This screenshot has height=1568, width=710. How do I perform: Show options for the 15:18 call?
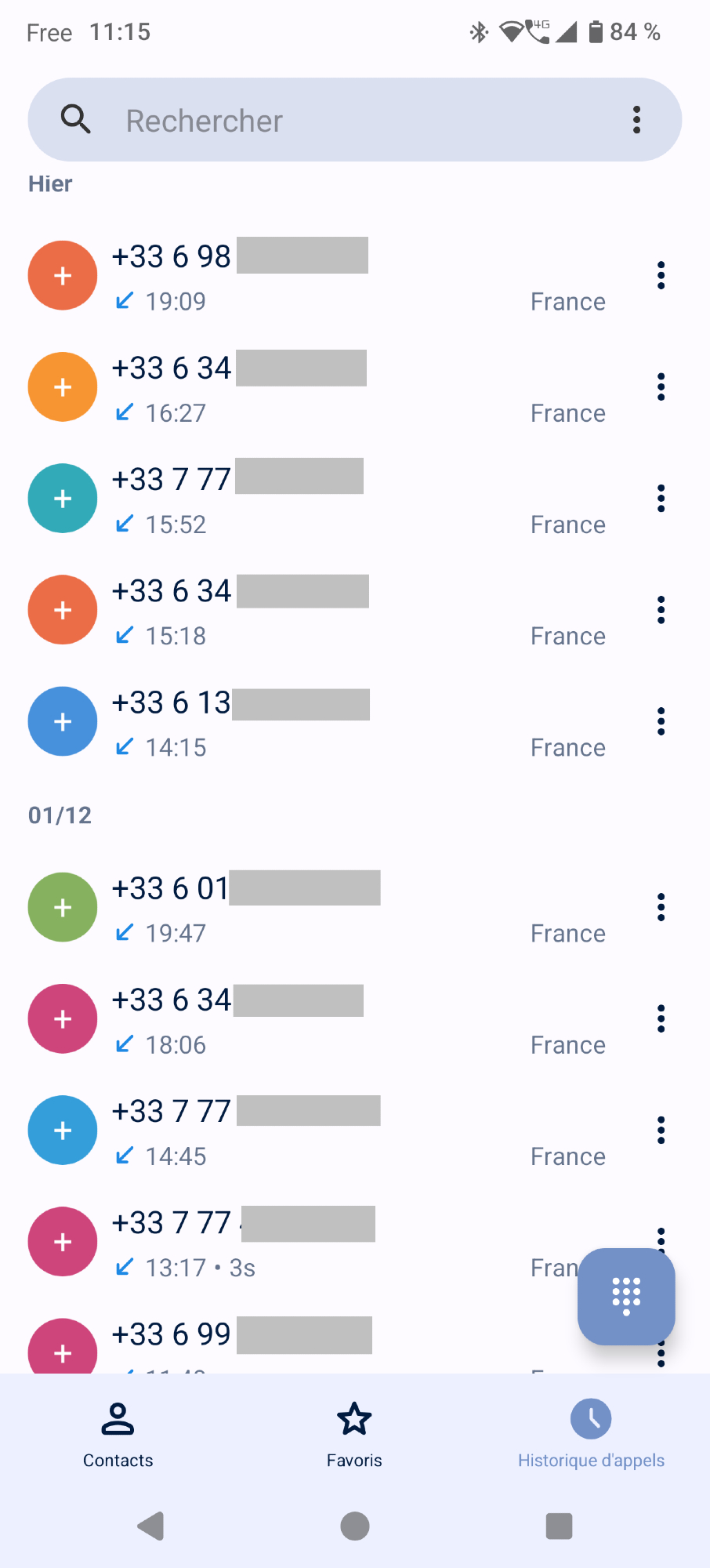(x=661, y=610)
